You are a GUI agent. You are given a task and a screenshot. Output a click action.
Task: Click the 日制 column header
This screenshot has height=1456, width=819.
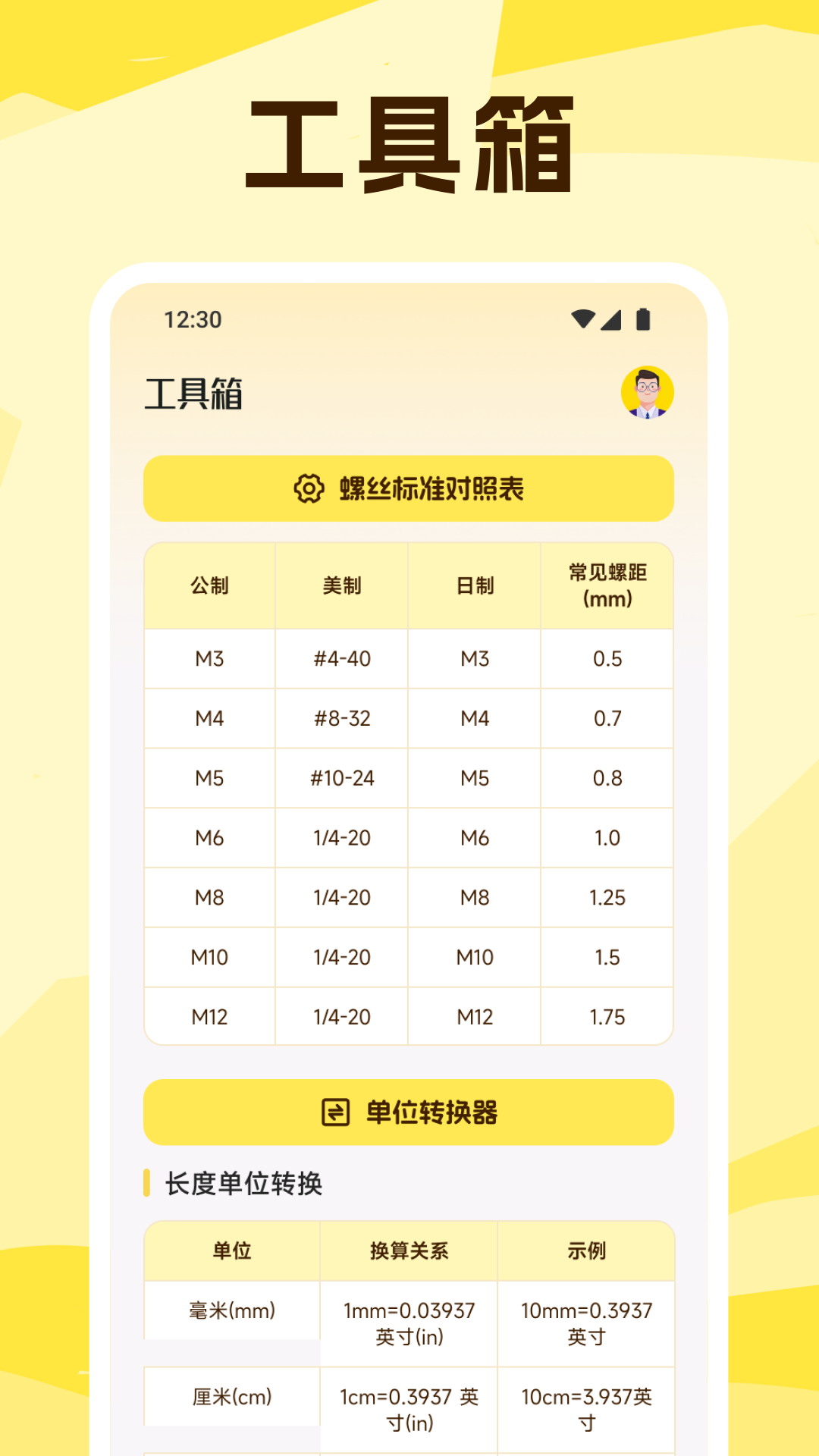474,585
